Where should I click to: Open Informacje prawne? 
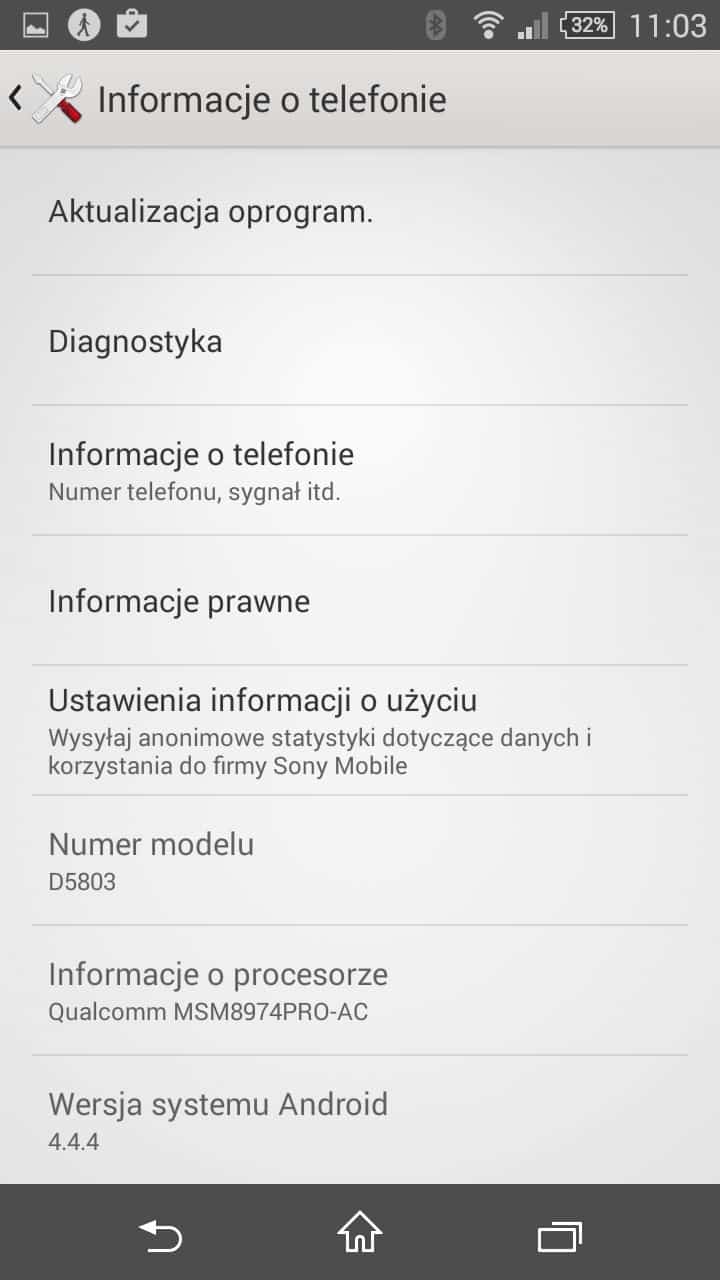[x=360, y=601]
